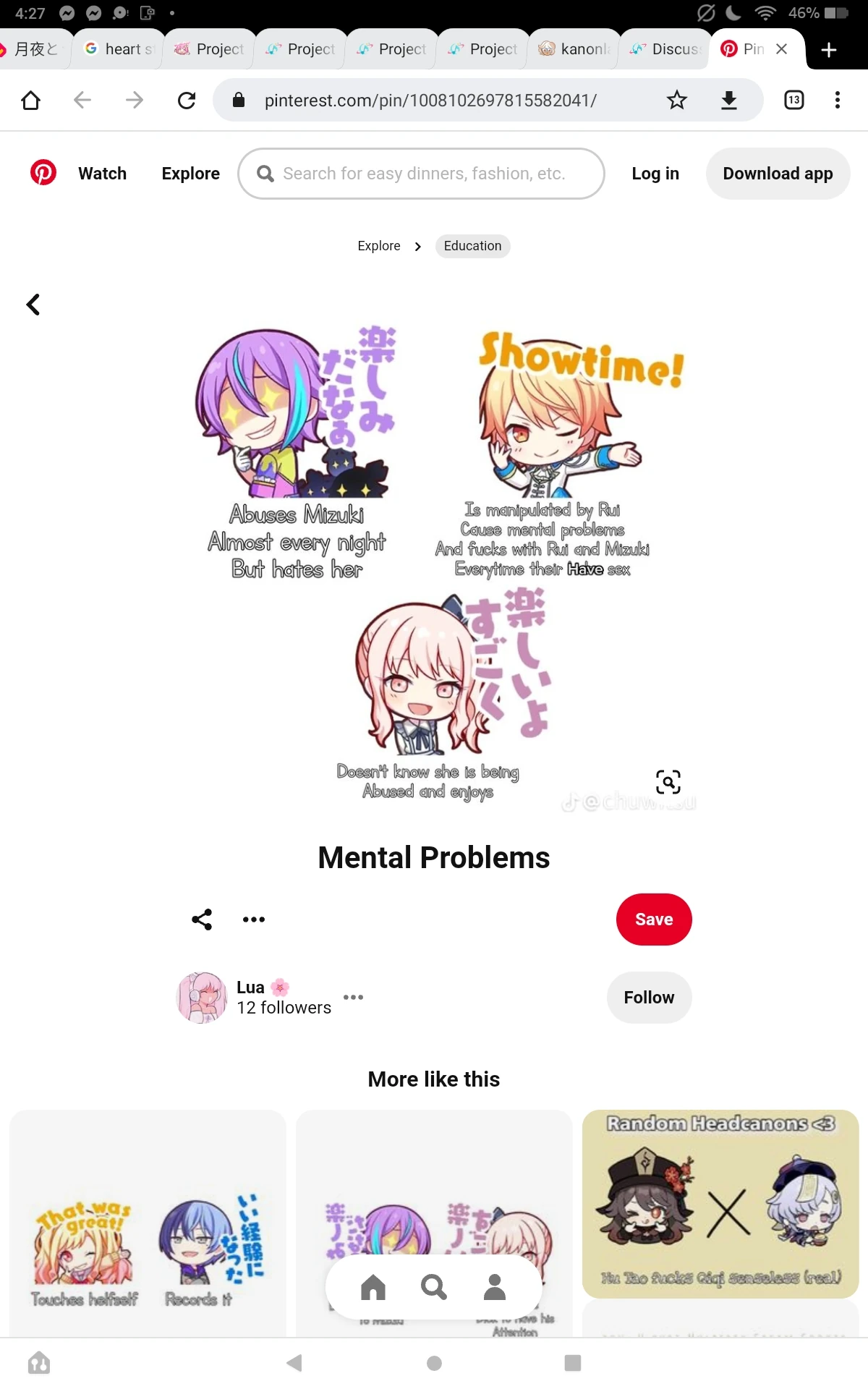Open pin options next to share icon
Screen dimensions: 868x1389
click(x=254, y=919)
